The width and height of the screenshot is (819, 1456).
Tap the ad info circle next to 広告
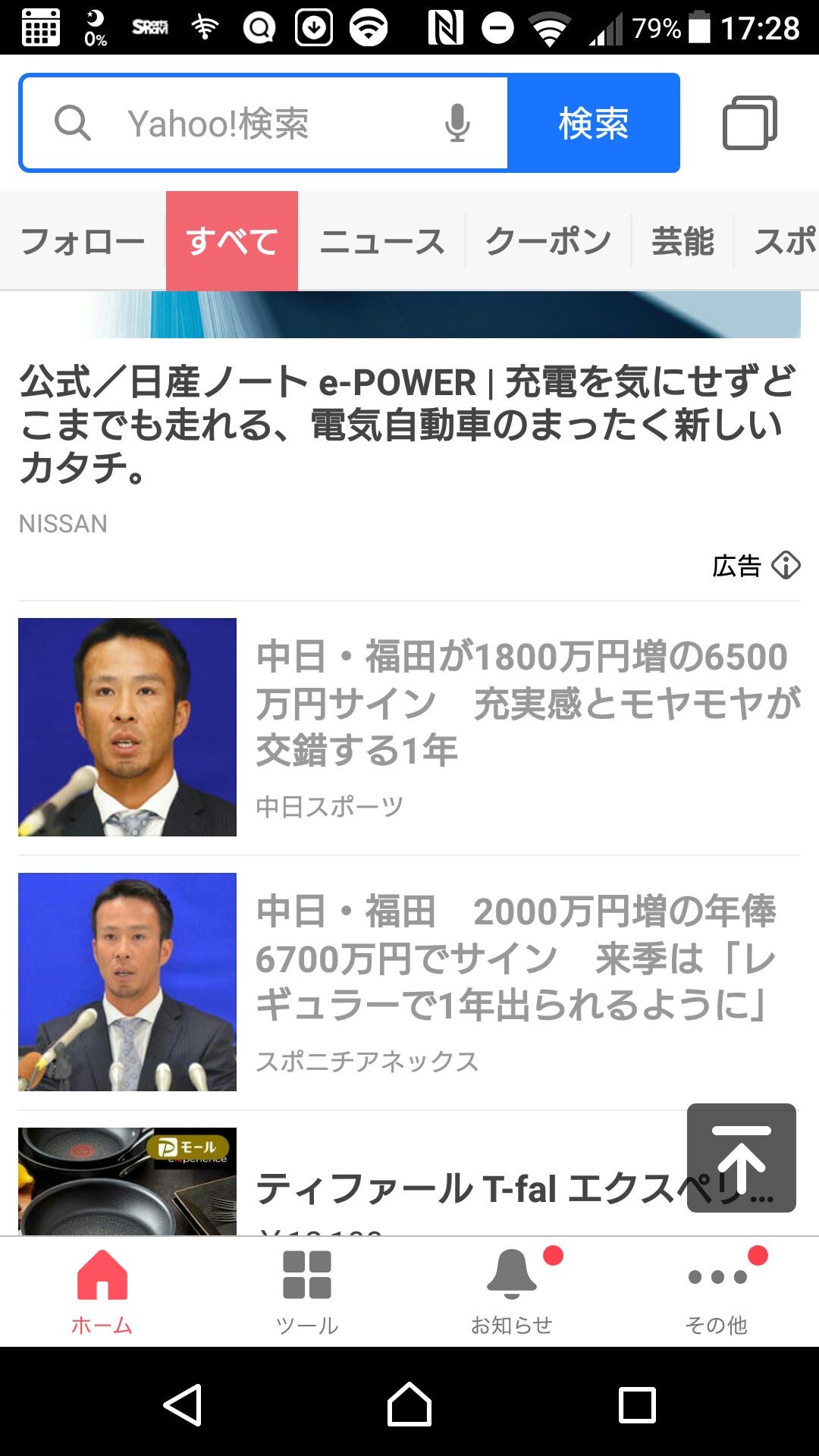785,566
